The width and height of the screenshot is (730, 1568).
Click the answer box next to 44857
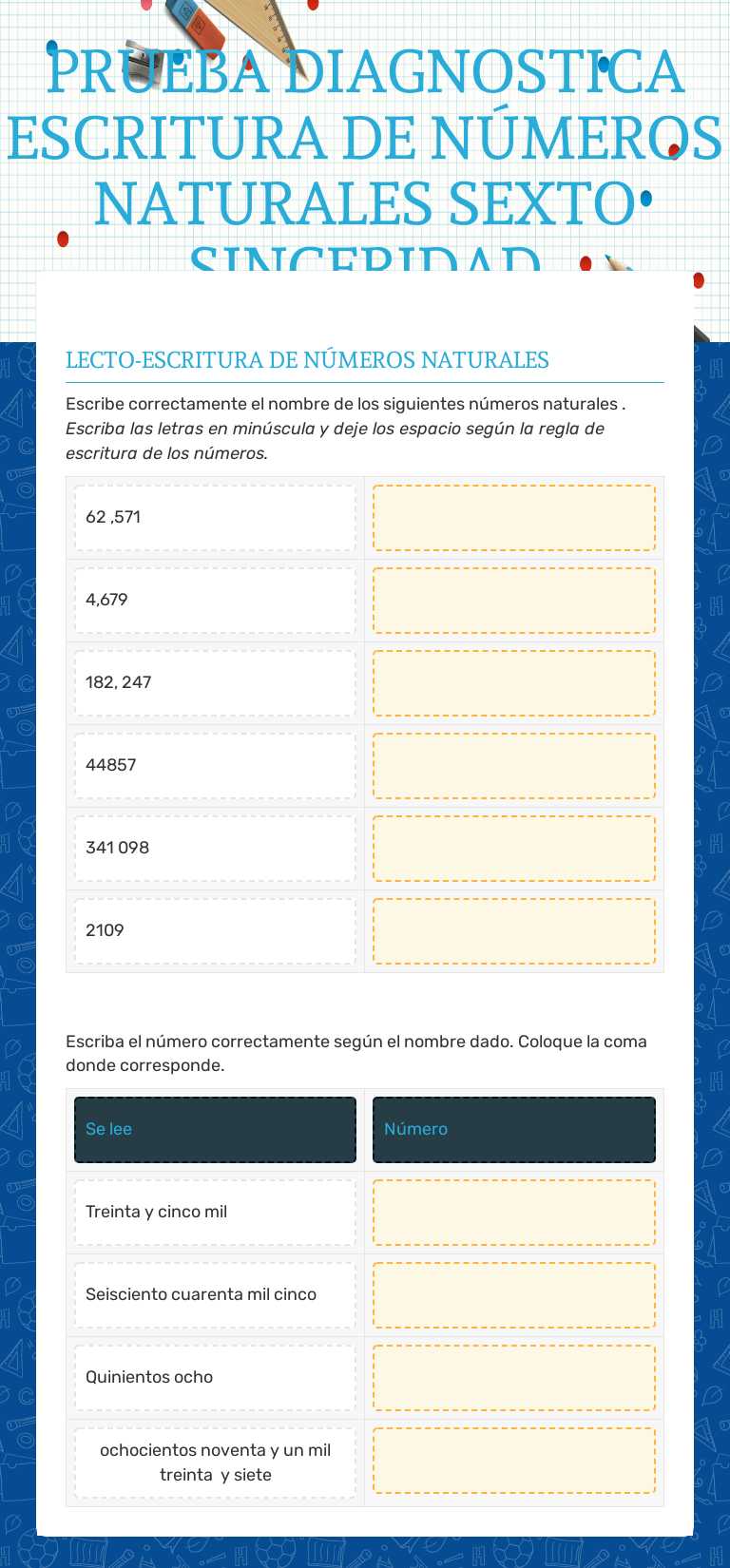click(513, 766)
